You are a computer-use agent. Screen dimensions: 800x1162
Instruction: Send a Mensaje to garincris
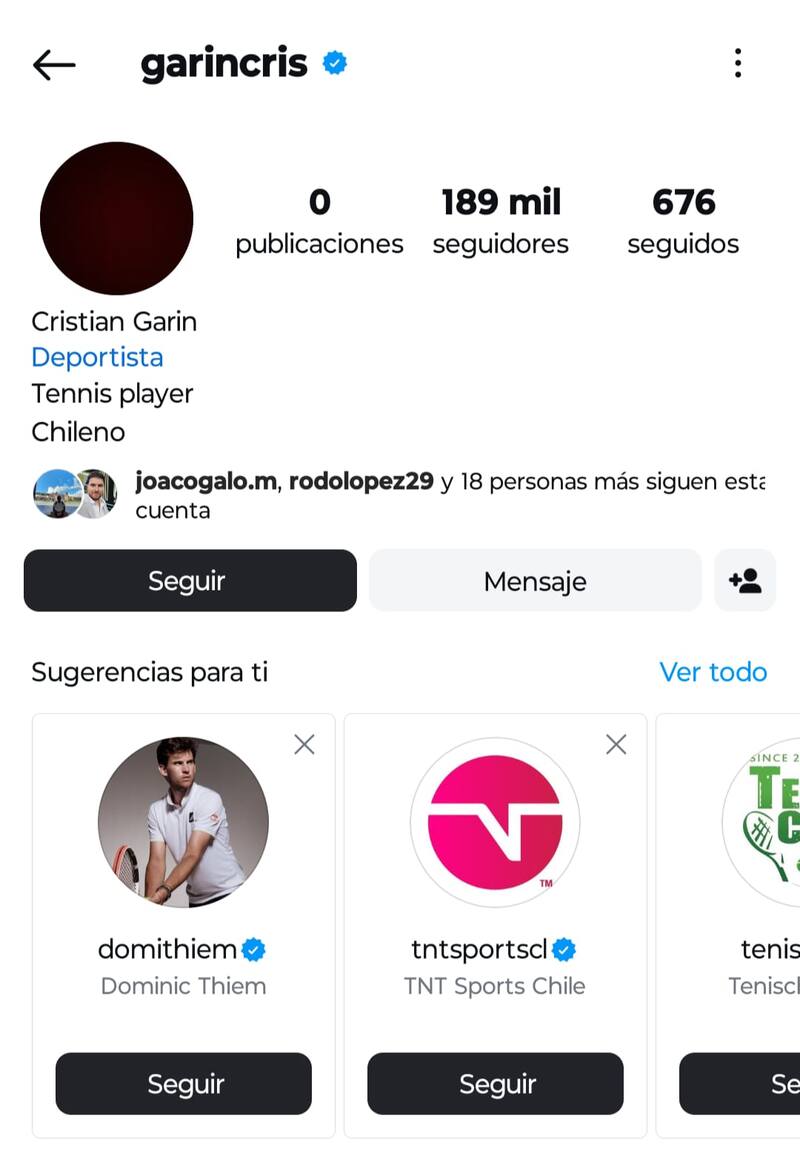535,581
